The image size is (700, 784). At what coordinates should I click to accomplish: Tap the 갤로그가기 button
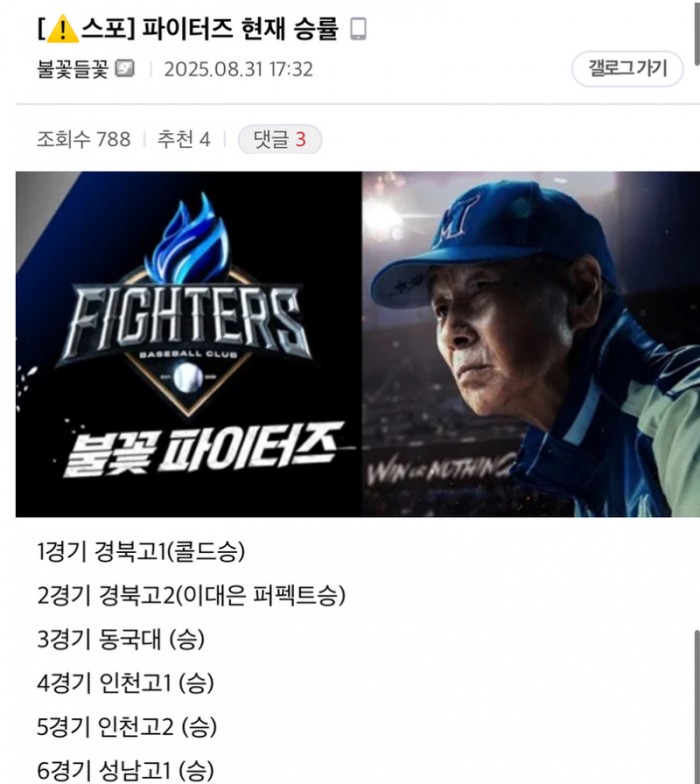[627, 69]
